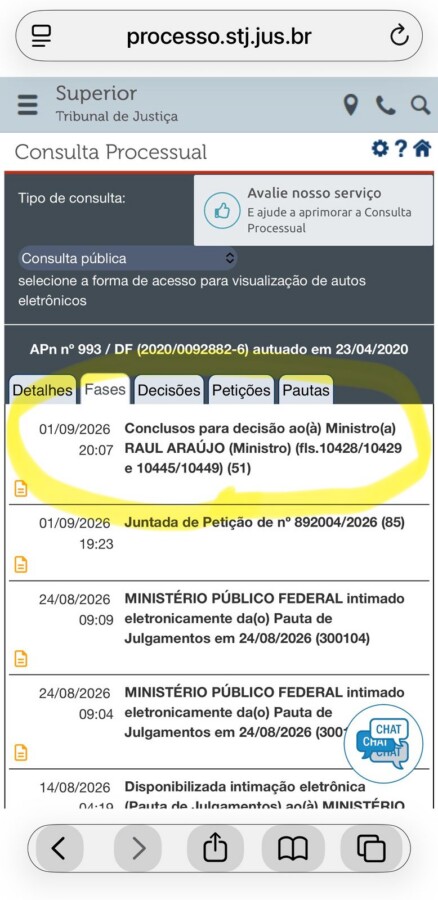Tap the location pin icon

click(351, 105)
